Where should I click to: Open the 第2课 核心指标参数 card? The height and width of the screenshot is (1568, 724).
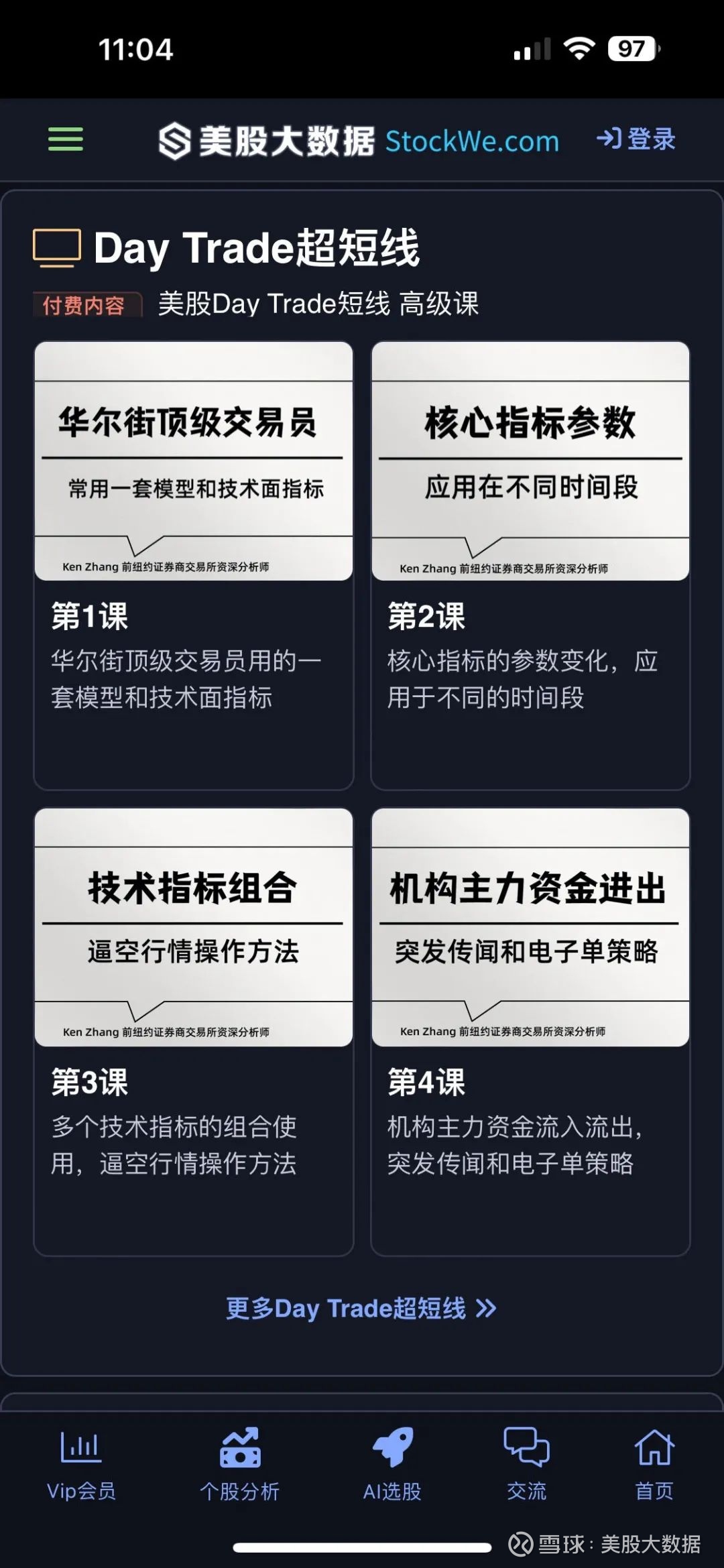[532, 563]
